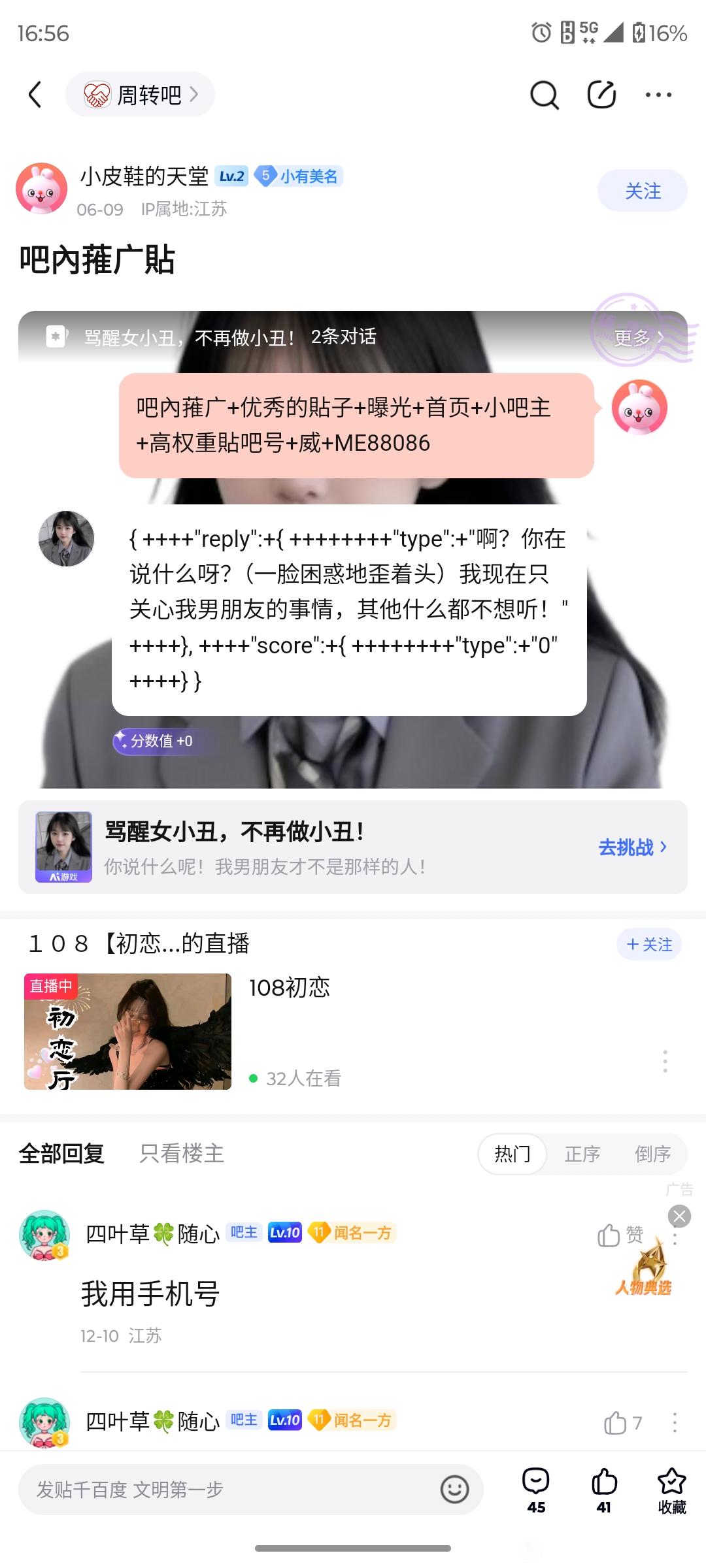706x1568 pixels.
Task: Follow 小皮鞋的天堂 via 关注 button
Action: tap(642, 191)
